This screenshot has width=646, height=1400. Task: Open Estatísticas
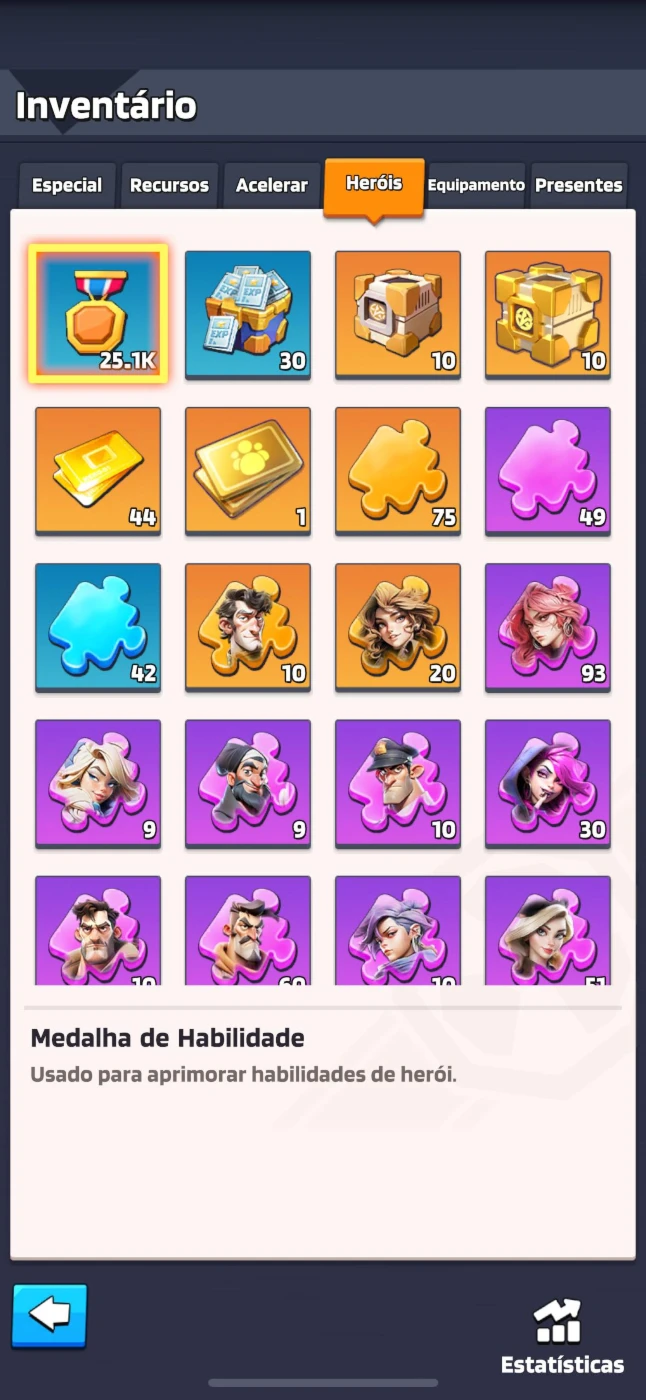click(562, 1337)
